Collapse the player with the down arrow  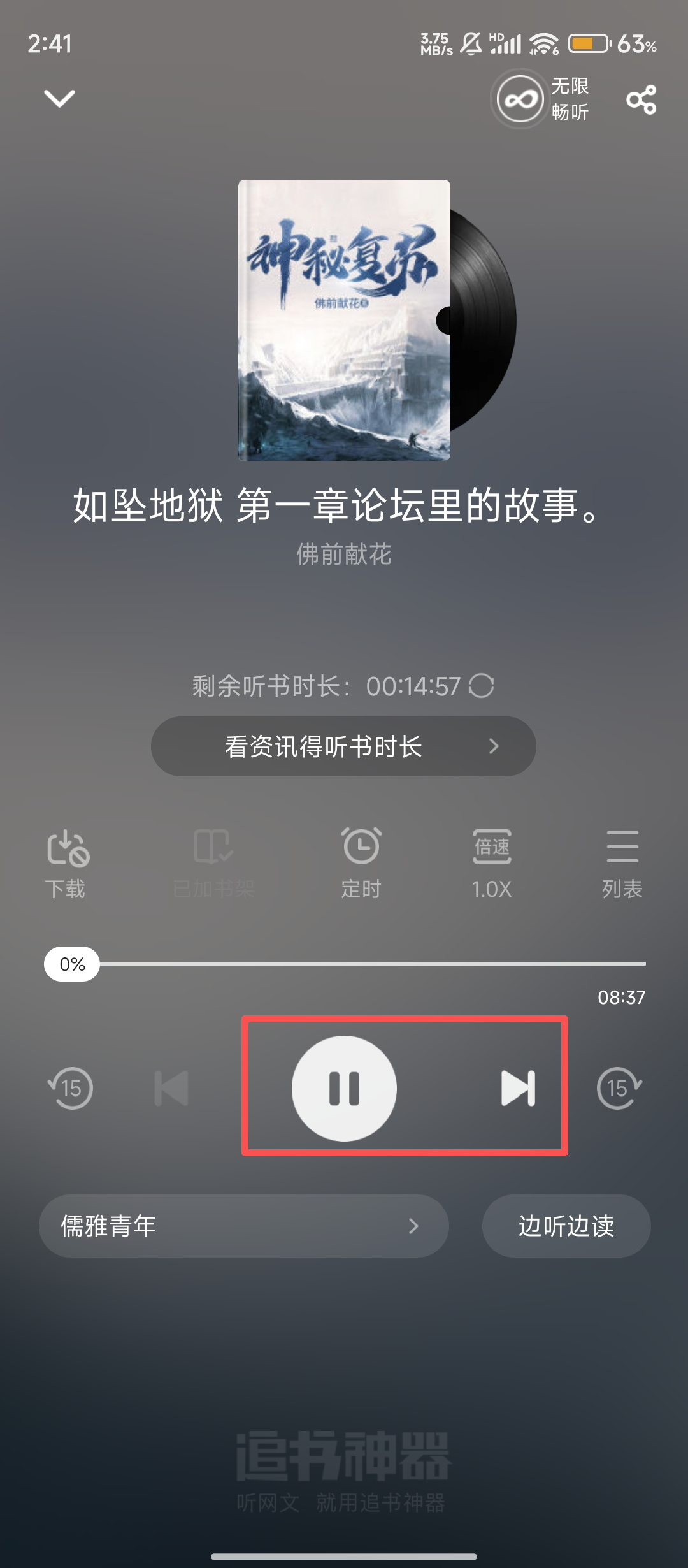[x=59, y=98]
